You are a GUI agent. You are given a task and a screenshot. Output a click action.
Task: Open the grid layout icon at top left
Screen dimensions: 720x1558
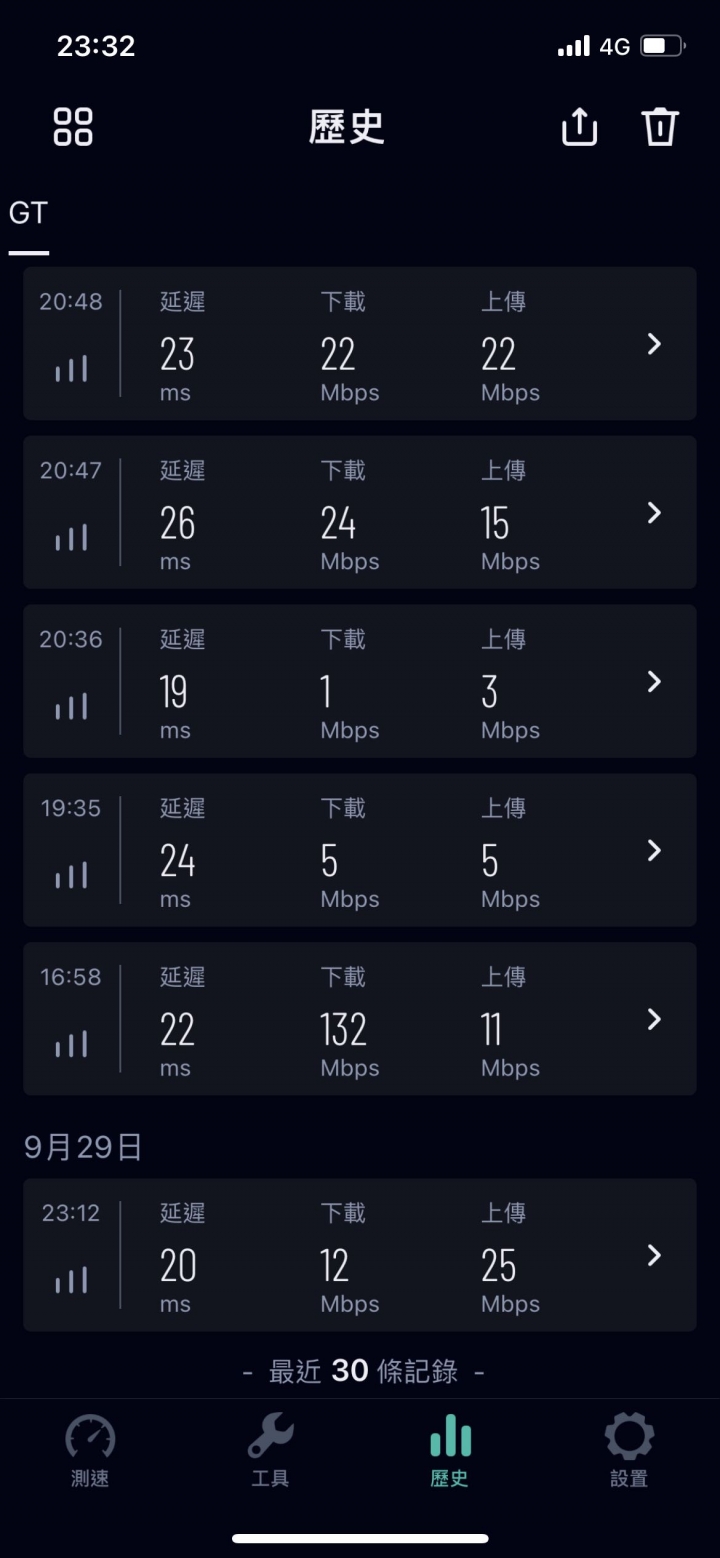point(71,128)
